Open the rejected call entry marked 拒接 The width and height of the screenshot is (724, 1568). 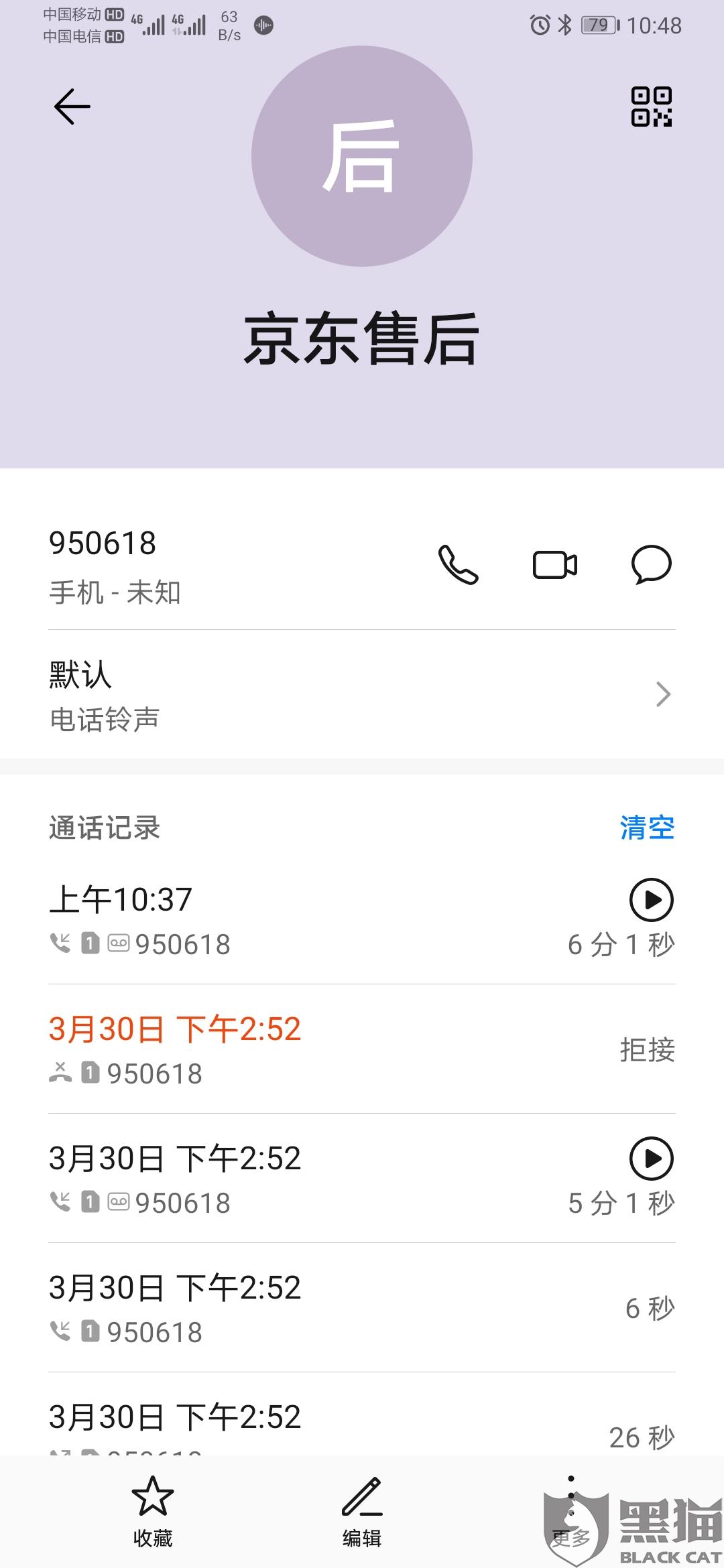coord(362,1049)
